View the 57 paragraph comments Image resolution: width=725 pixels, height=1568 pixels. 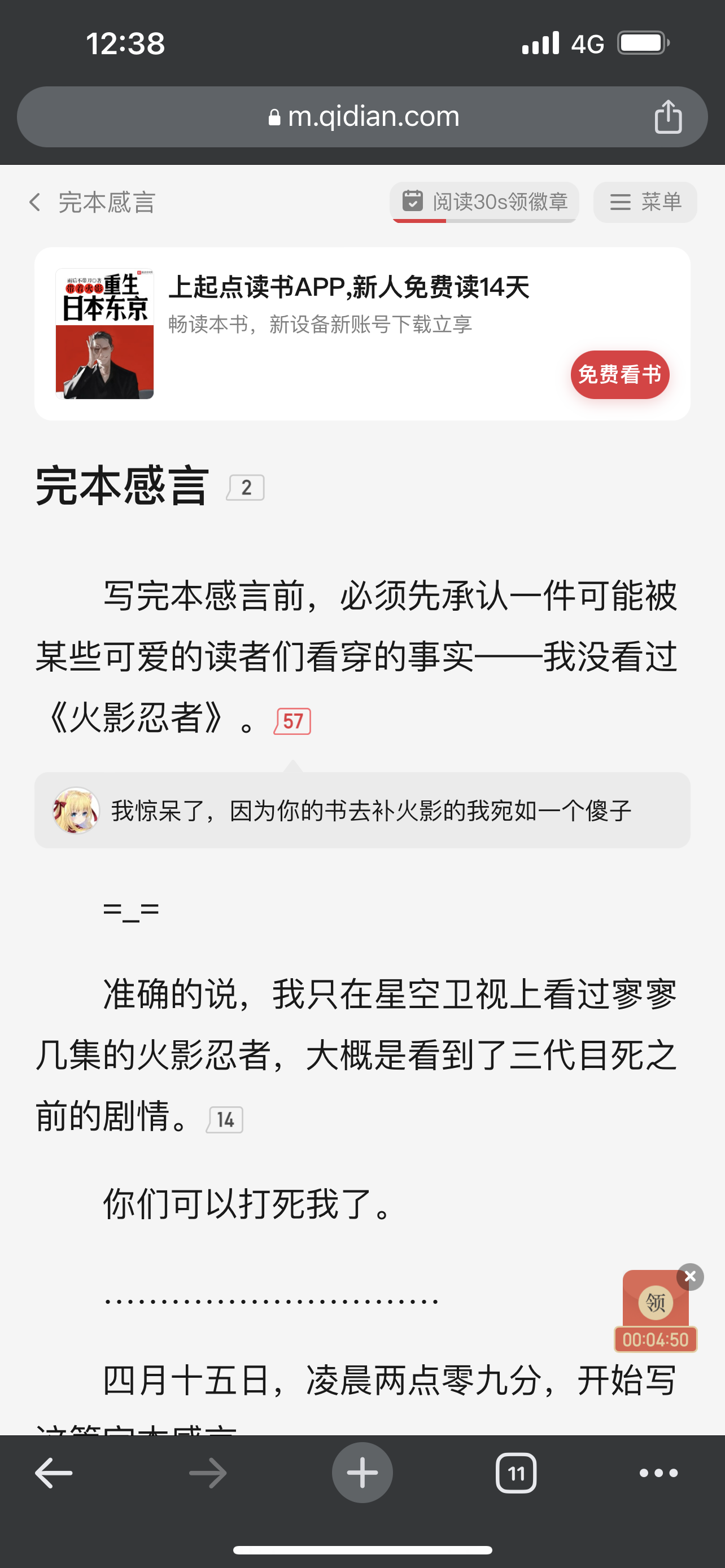point(292,722)
